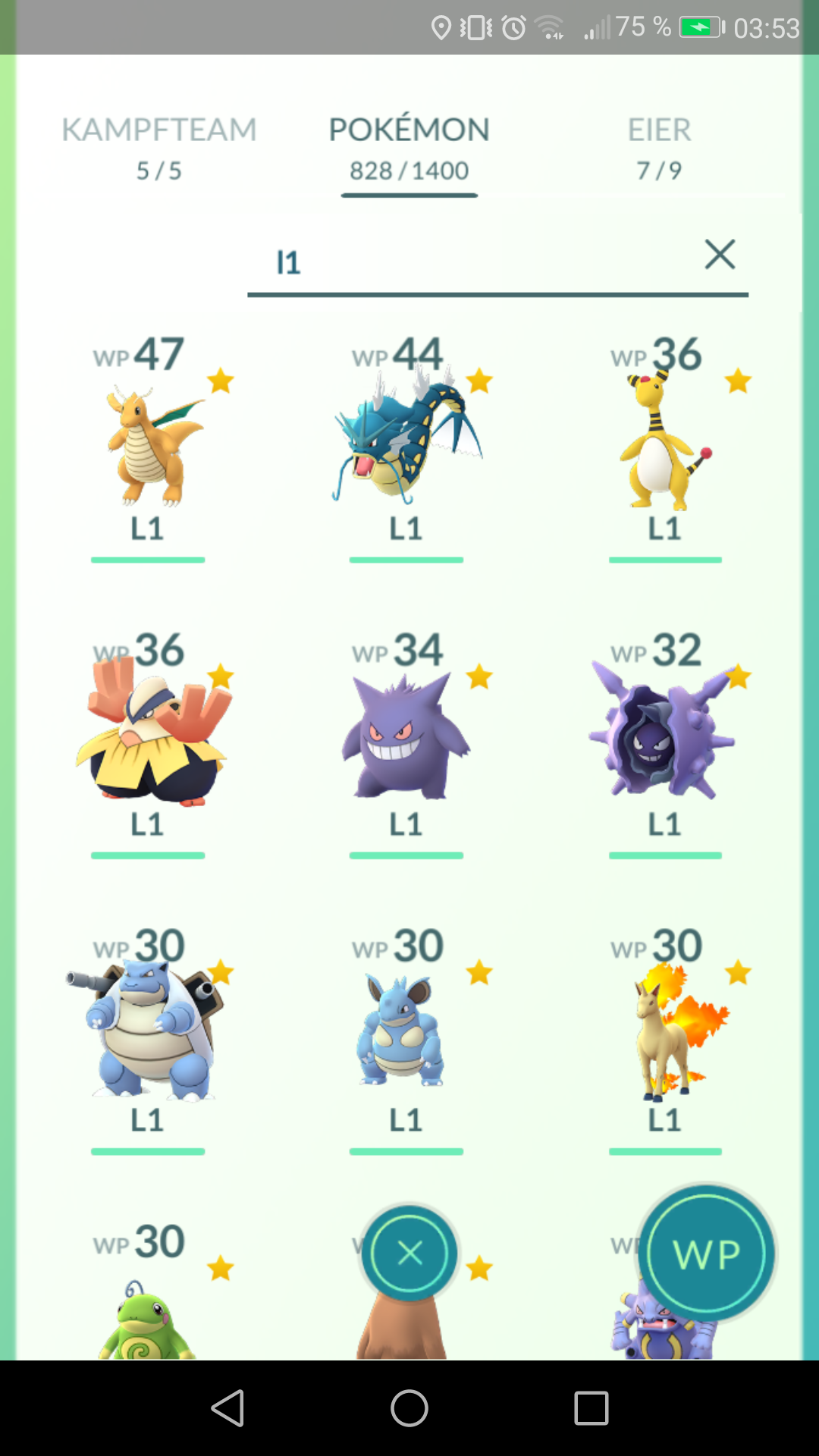Open the WP 36 Hariyama
This screenshot has width=819, height=1456.
tap(148, 743)
